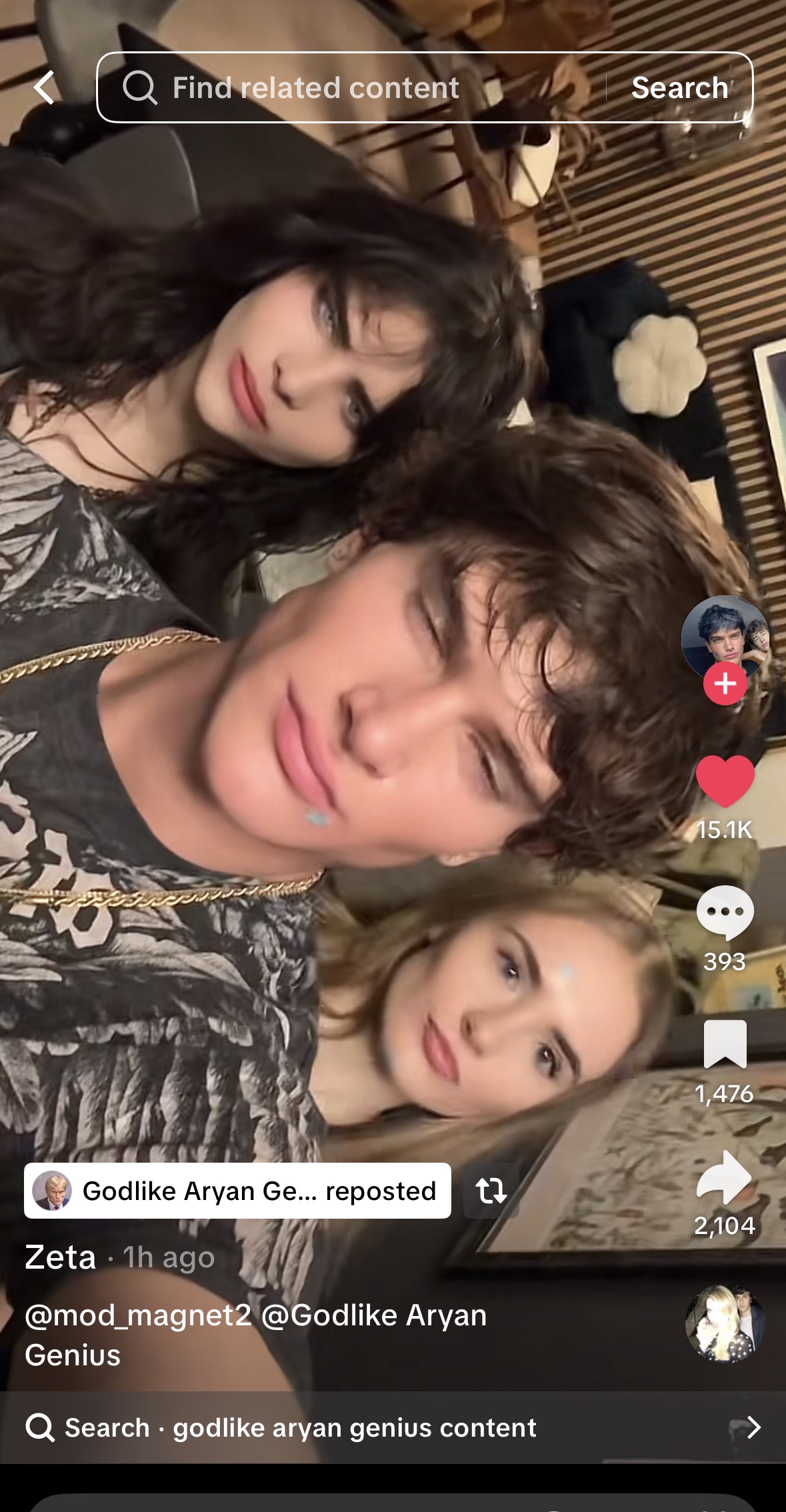The width and height of the screenshot is (786, 1512).
Task: Open the @Godlike Aryan Genius mention
Action: click(373, 1315)
